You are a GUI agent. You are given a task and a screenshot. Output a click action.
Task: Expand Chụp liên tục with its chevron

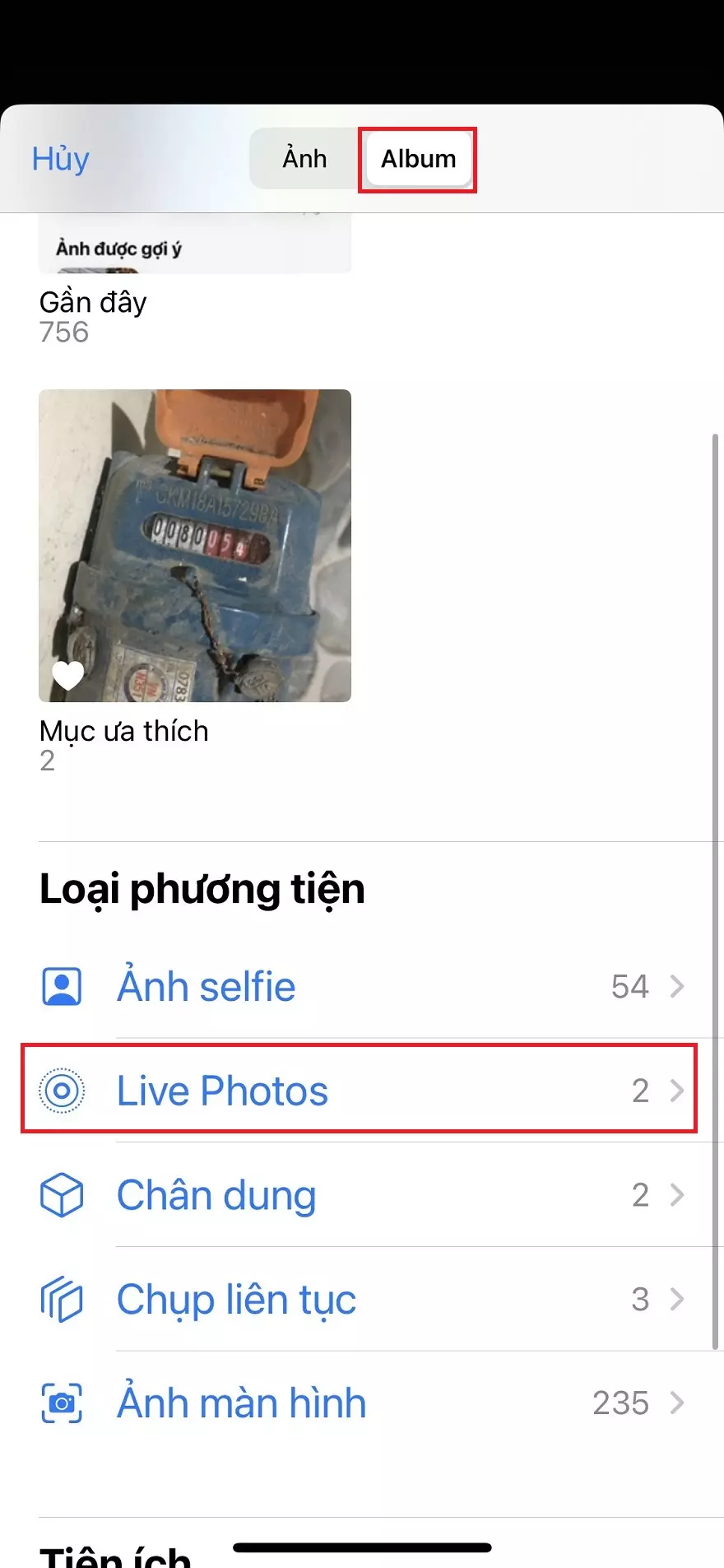676,1299
